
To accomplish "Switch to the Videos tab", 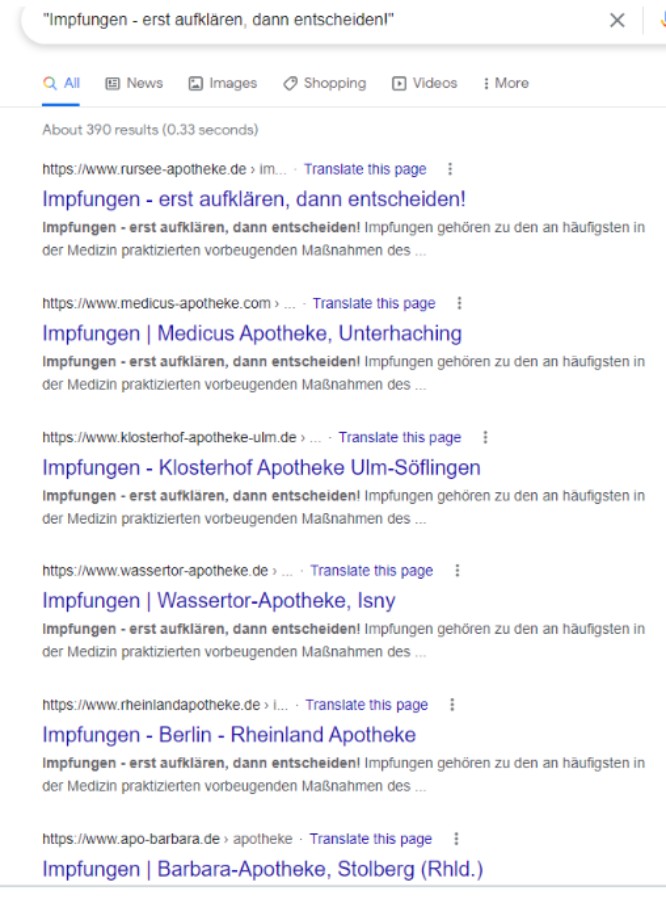I will [x=424, y=83].
